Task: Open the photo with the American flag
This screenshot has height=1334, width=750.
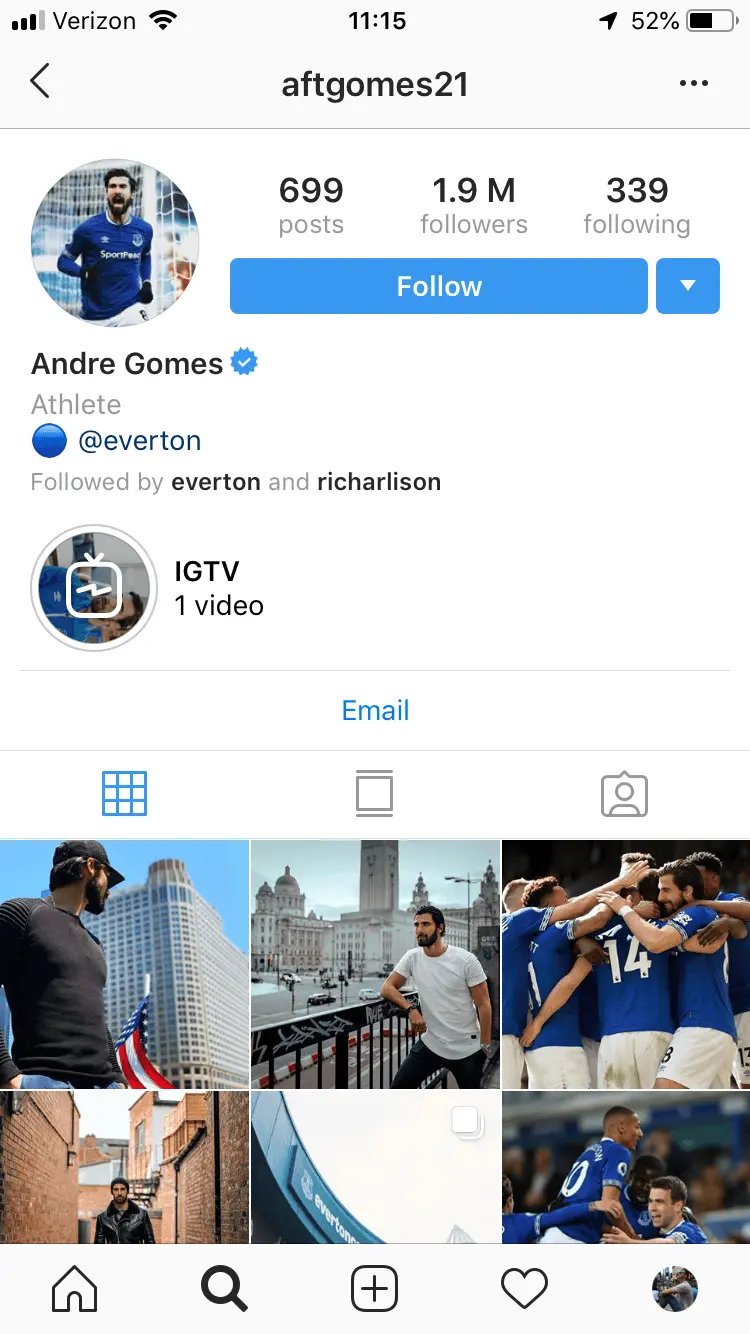Action: point(124,964)
